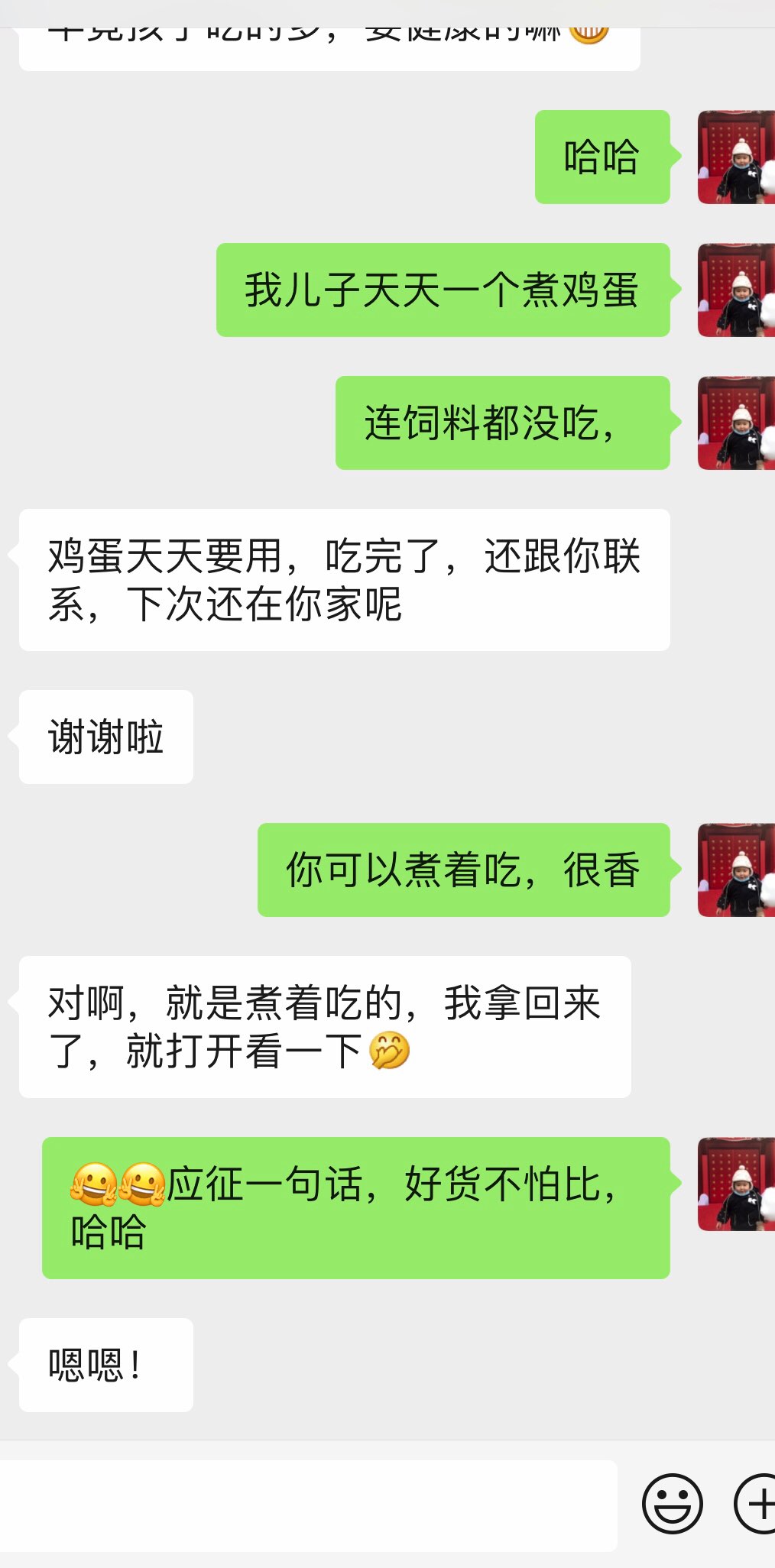Tap the avatar beside the 哈哈 message
The width and height of the screenshot is (775, 1568).
[x=736, y=157]
